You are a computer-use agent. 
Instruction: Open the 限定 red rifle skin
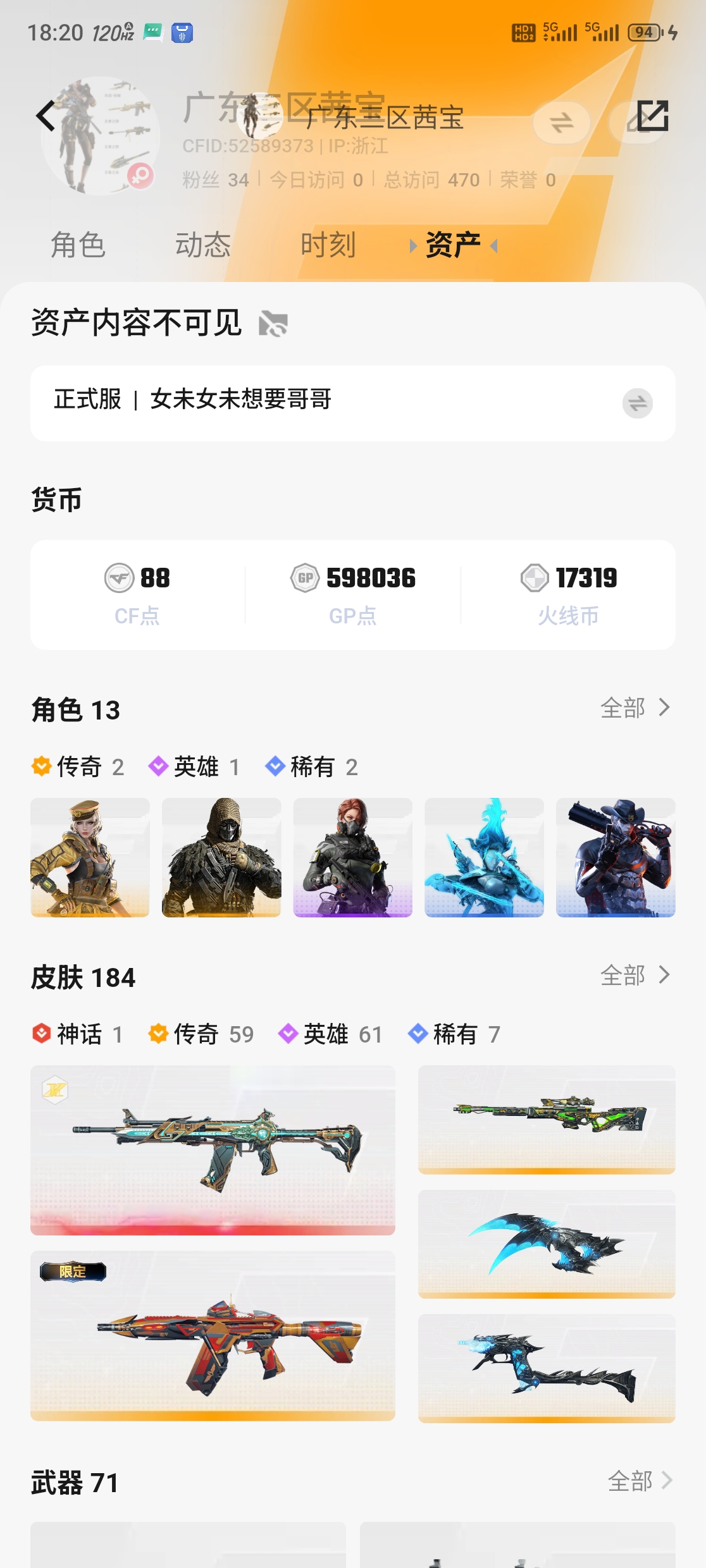[x=213, y=1335]
